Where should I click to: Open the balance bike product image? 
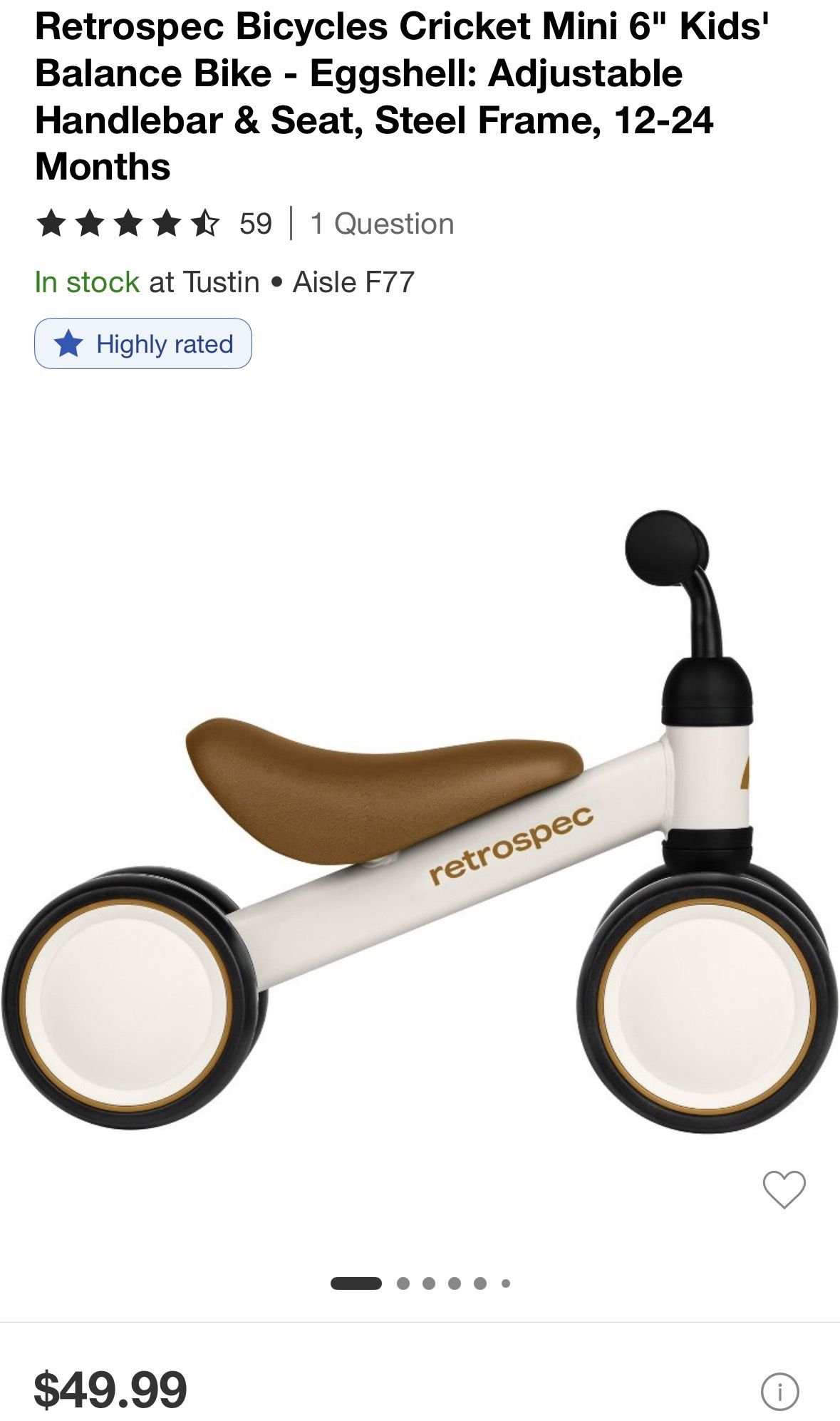coord(420,820)
